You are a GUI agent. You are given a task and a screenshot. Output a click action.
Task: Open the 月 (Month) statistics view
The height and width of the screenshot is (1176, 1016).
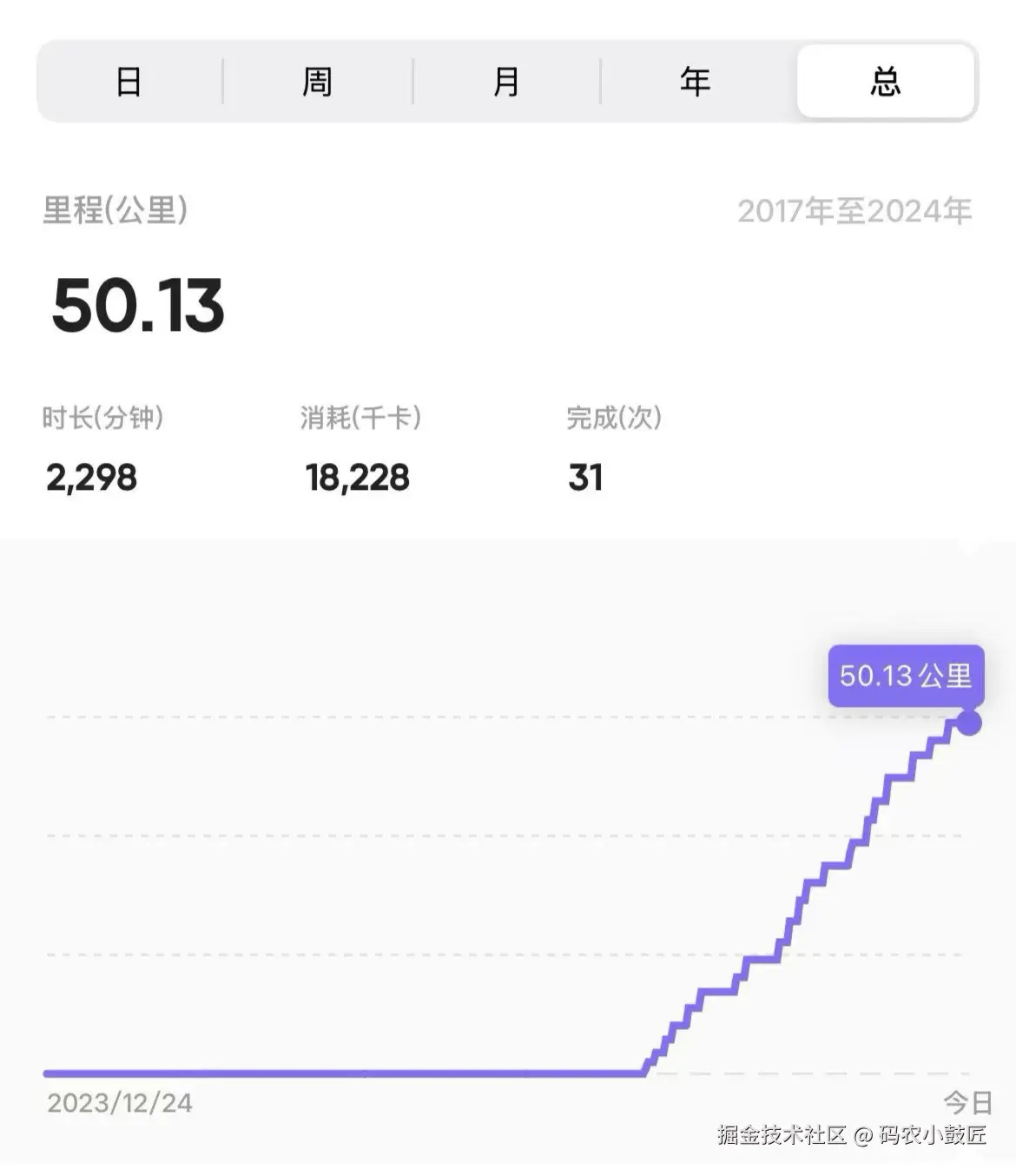coord(507,81)
